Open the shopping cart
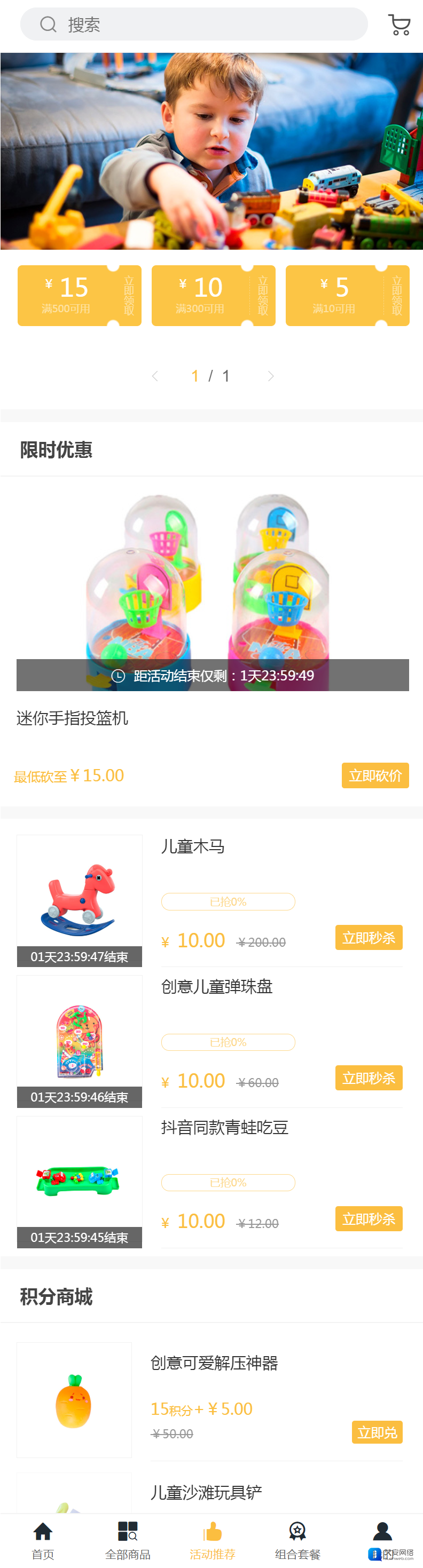Screen dimensions: 423x1568 pyautogui.click(x=399, y=25)
